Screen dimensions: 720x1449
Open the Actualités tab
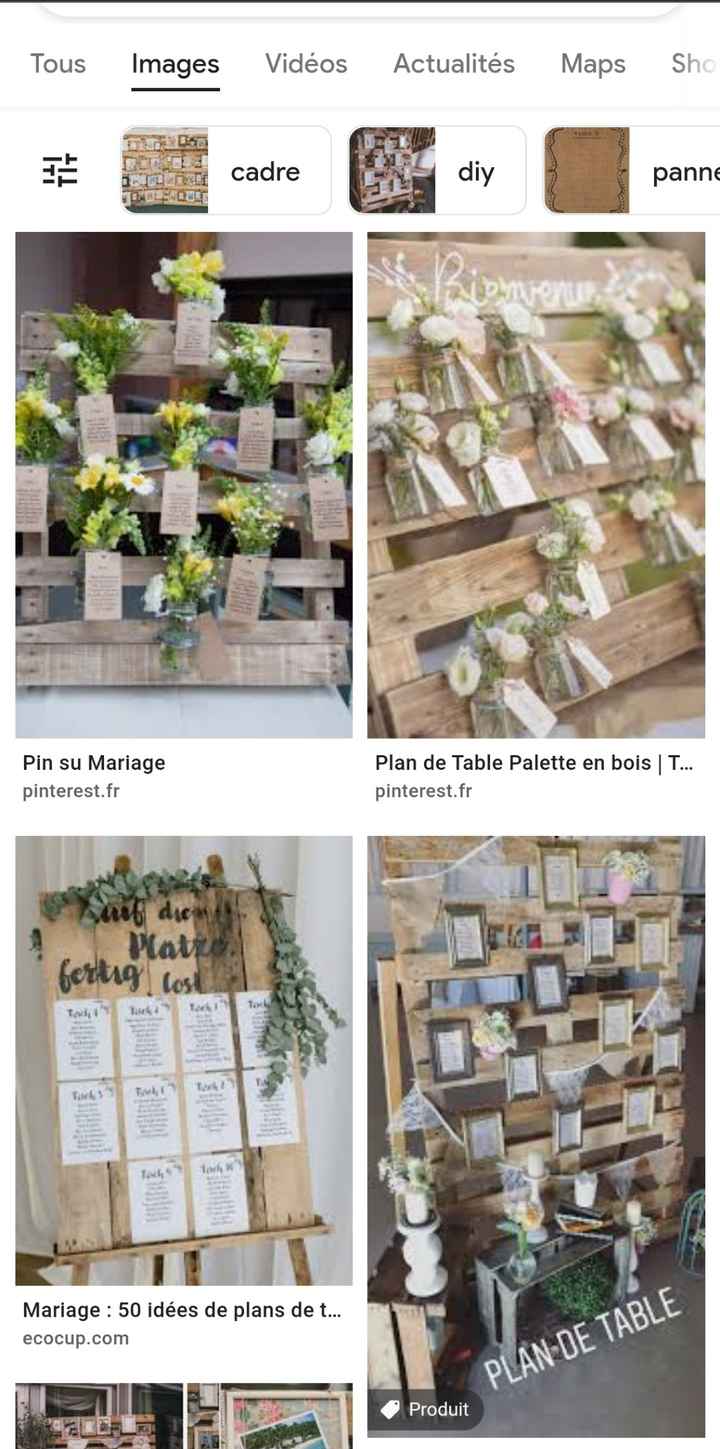click(454, 64)
